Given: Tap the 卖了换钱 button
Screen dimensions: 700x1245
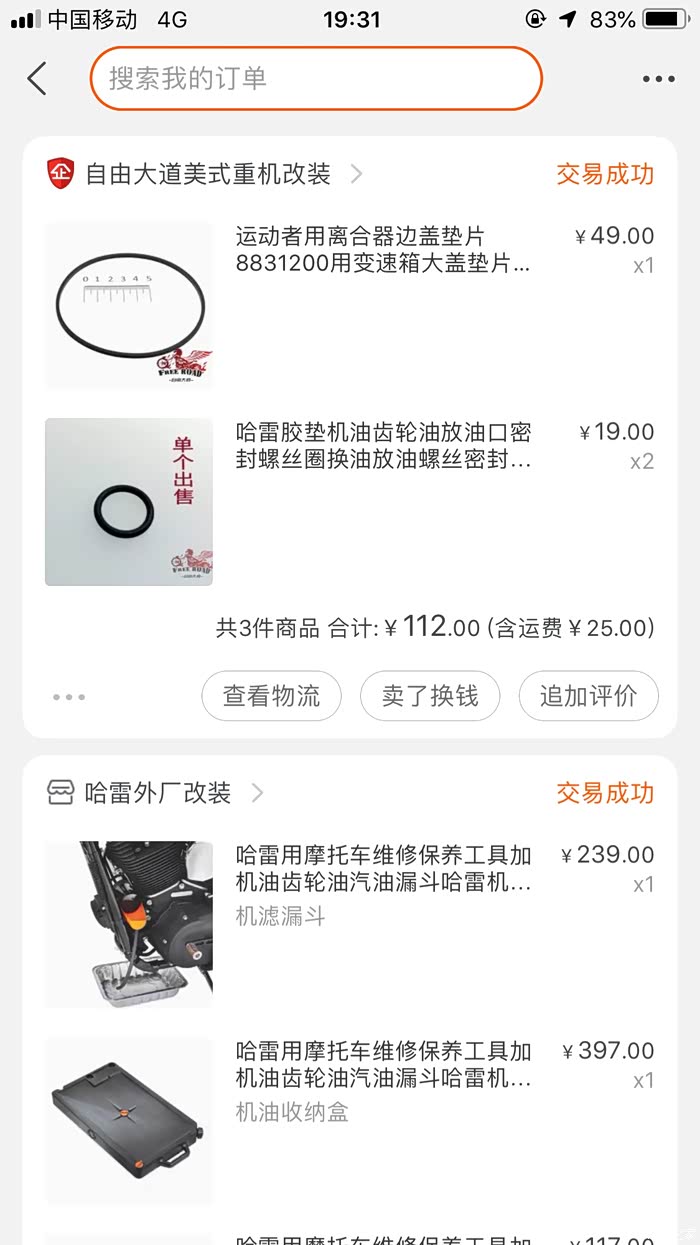Looking at the screenshot, I should tap(430, 696).
